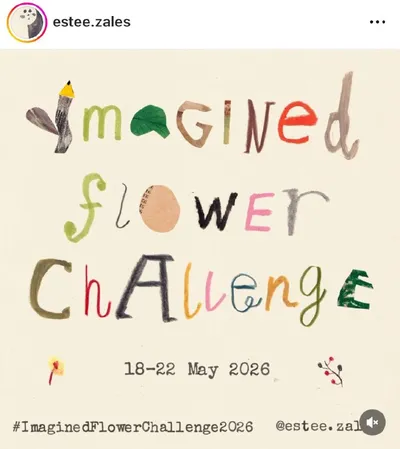Tap the Imagined Flower Challenge video post
Screen dimensions: 400x449
point(200,249)
